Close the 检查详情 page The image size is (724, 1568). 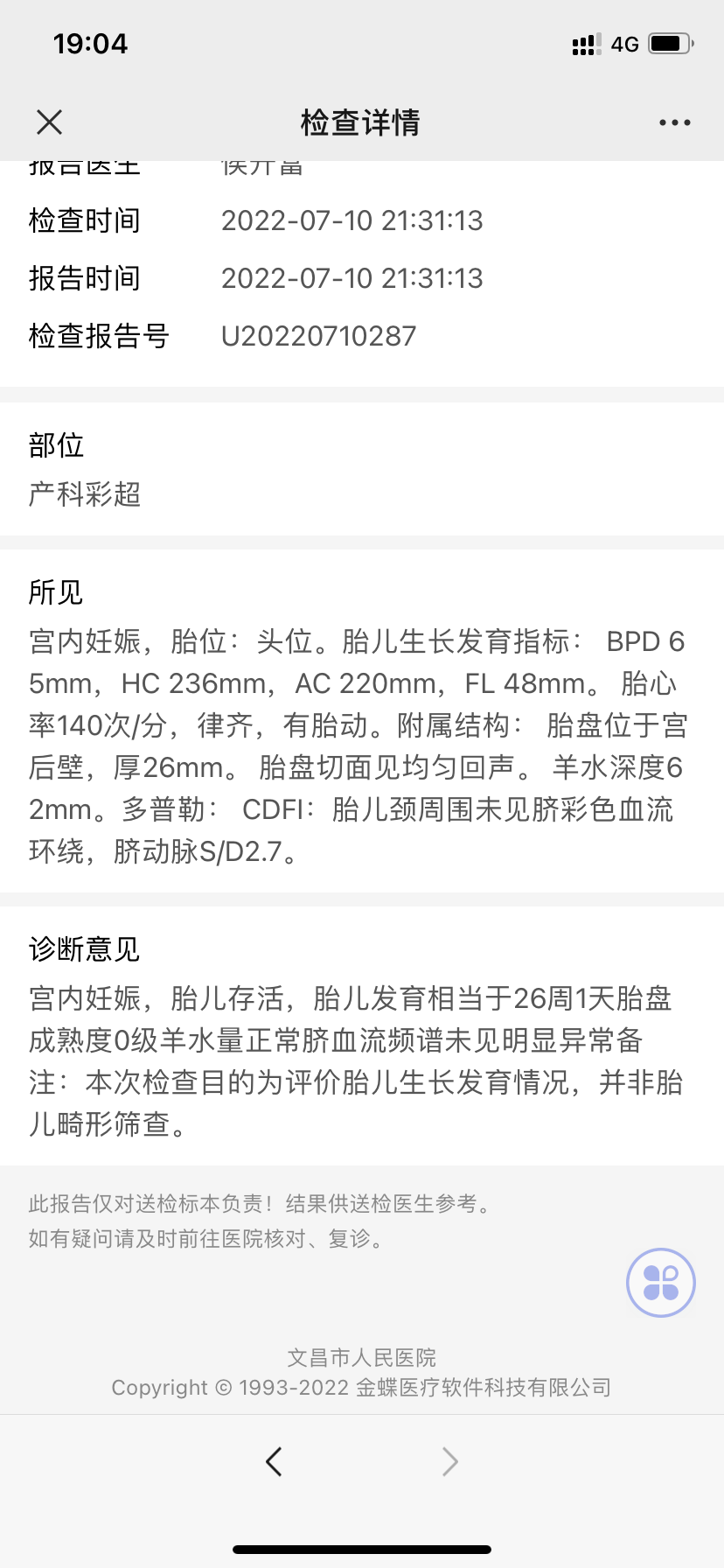tap(50, 122)
